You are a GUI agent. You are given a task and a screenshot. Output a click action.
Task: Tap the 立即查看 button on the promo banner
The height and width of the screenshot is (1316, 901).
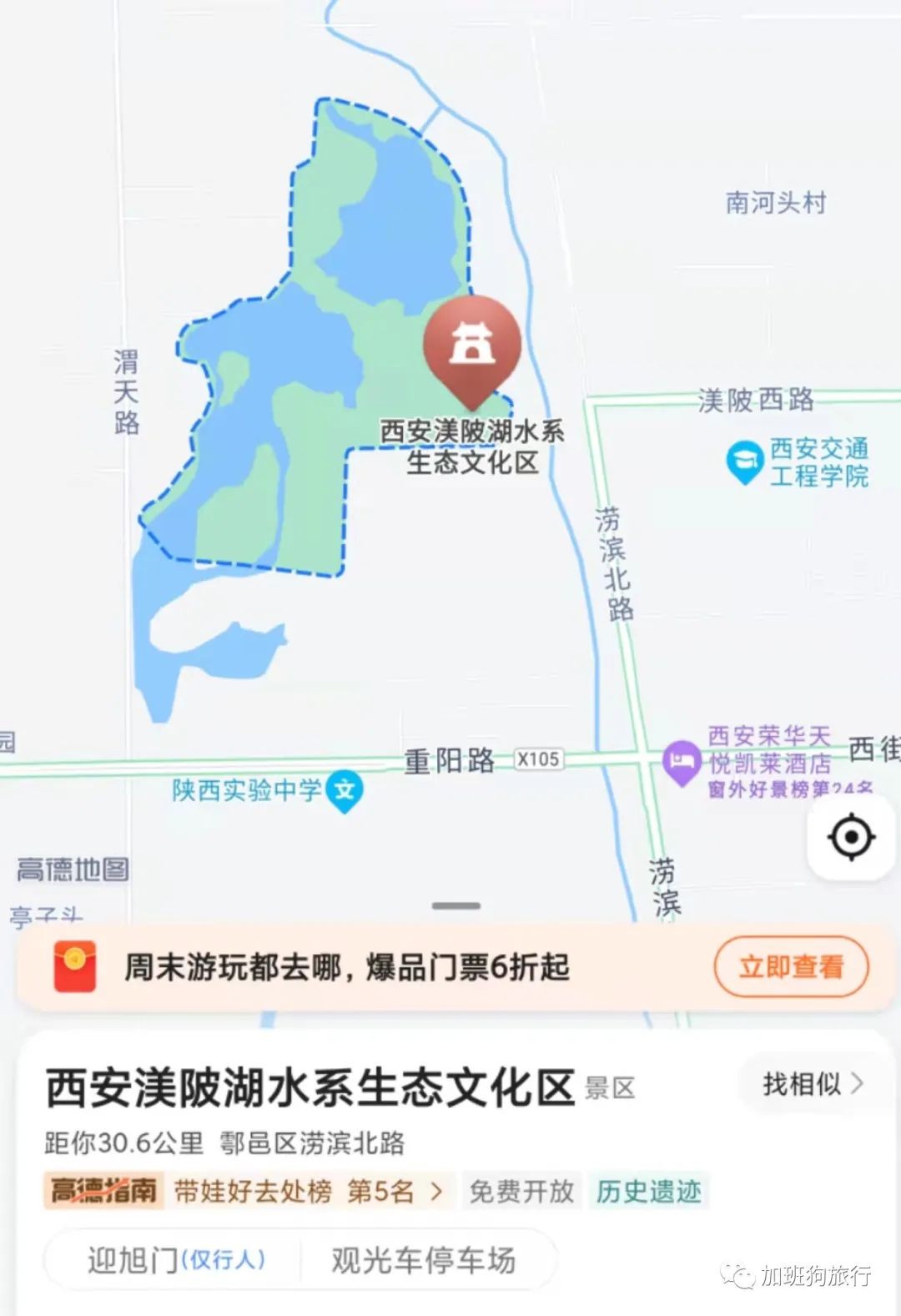tap(791, 967)
